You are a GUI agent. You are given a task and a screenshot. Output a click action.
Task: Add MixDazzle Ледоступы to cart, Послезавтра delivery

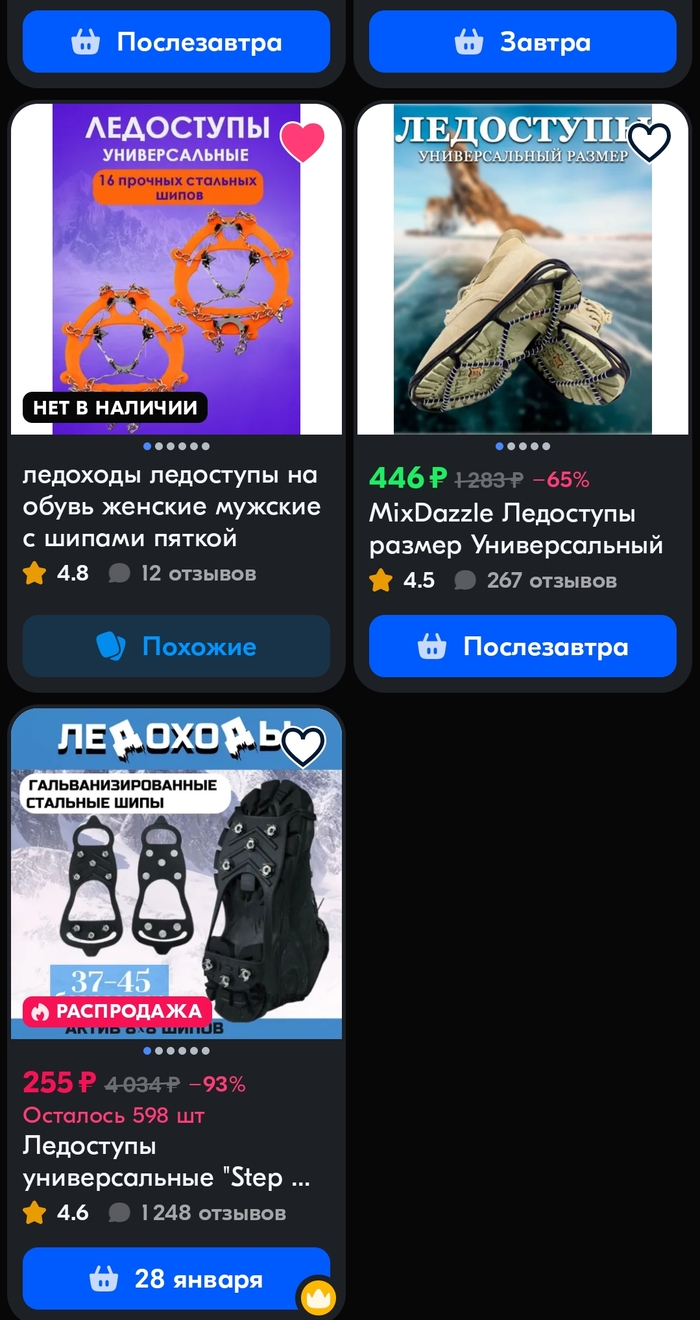tap(522, 646)
